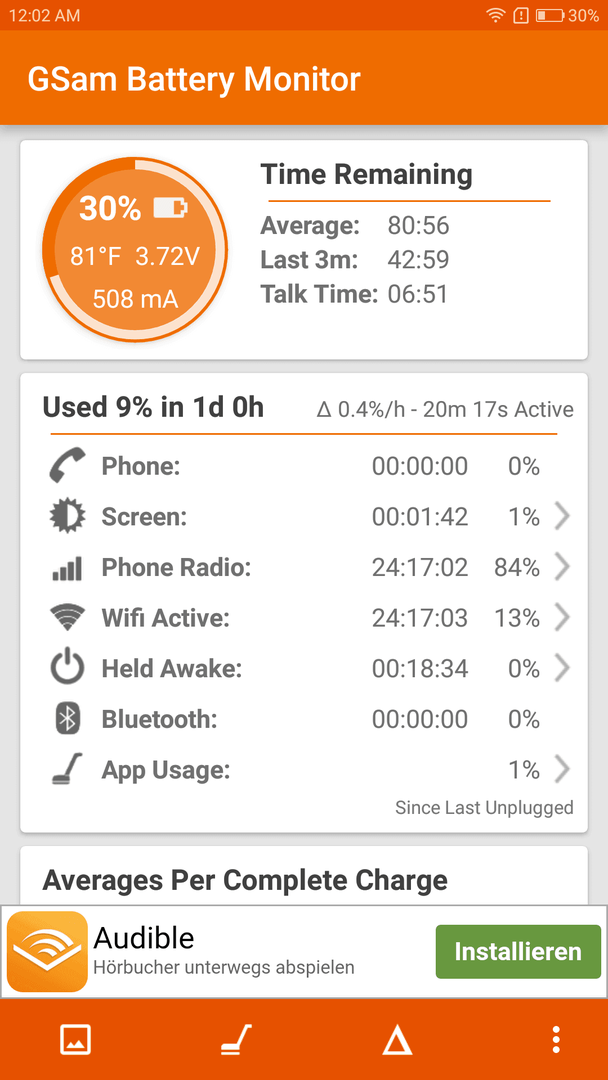Open Phone Radio usage details
608x1080 pixels.
pos(308,567)
